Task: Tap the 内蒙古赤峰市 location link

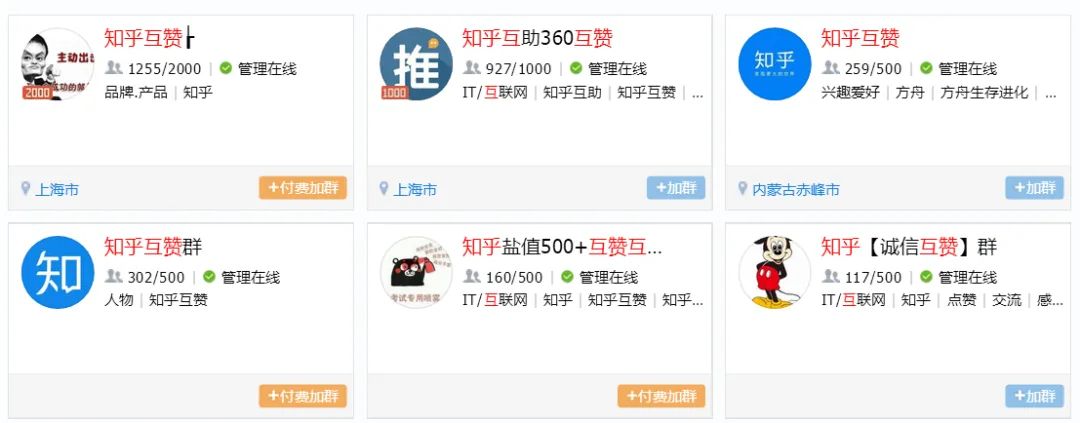Action: pyautogui.click(x=795, y=189)
